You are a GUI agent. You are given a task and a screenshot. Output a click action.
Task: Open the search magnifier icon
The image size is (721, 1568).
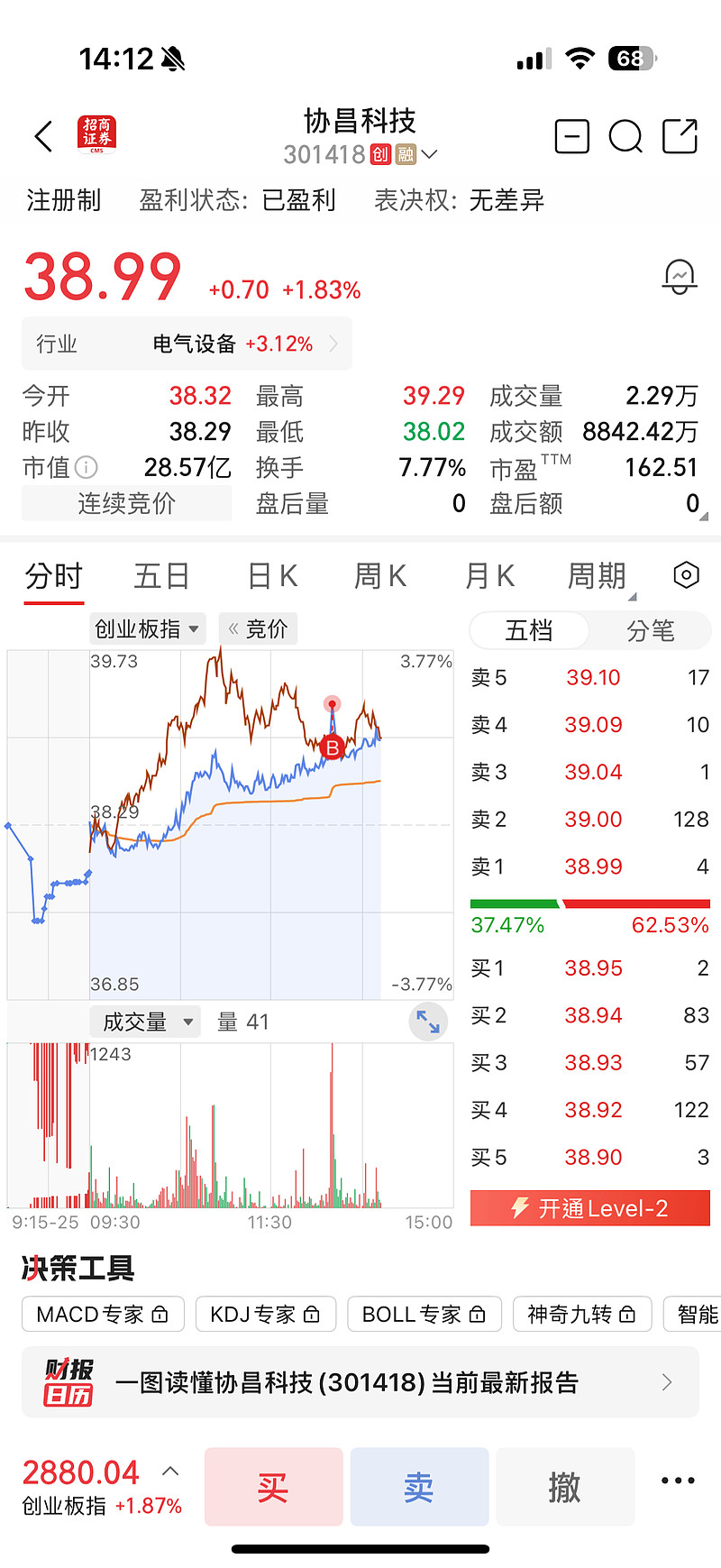[x=625, y=137]
